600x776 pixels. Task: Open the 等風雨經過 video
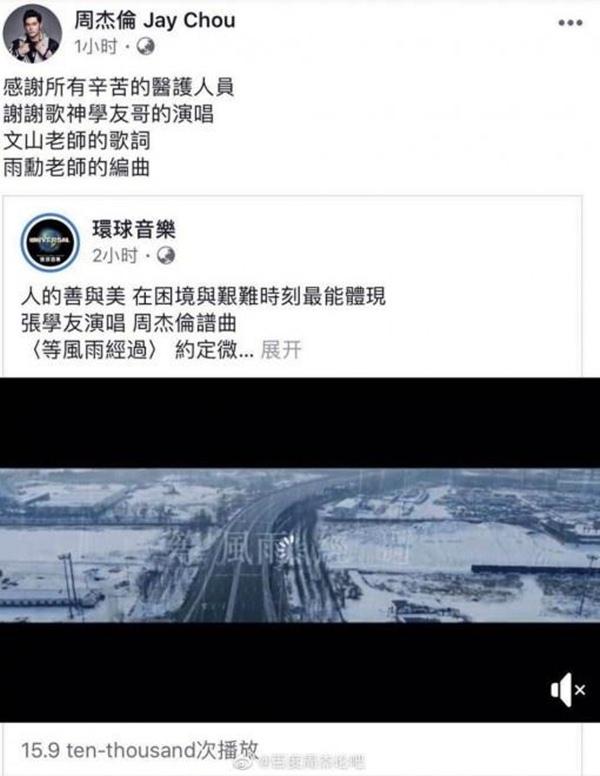click(x=300, y=545)
